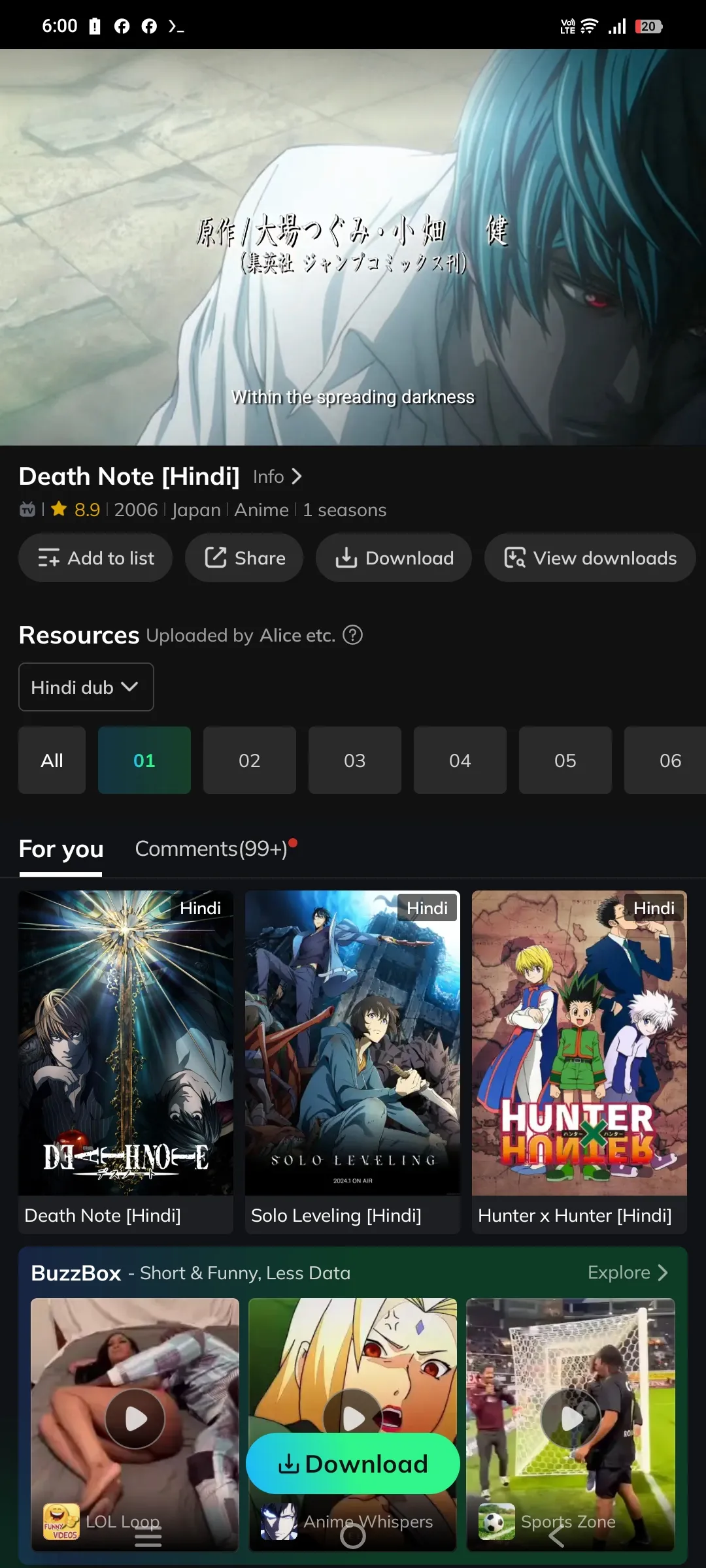Screen dimensions: 706x1568
Task: Switch to the Comments(99+) tab
Action: point(211,848)
